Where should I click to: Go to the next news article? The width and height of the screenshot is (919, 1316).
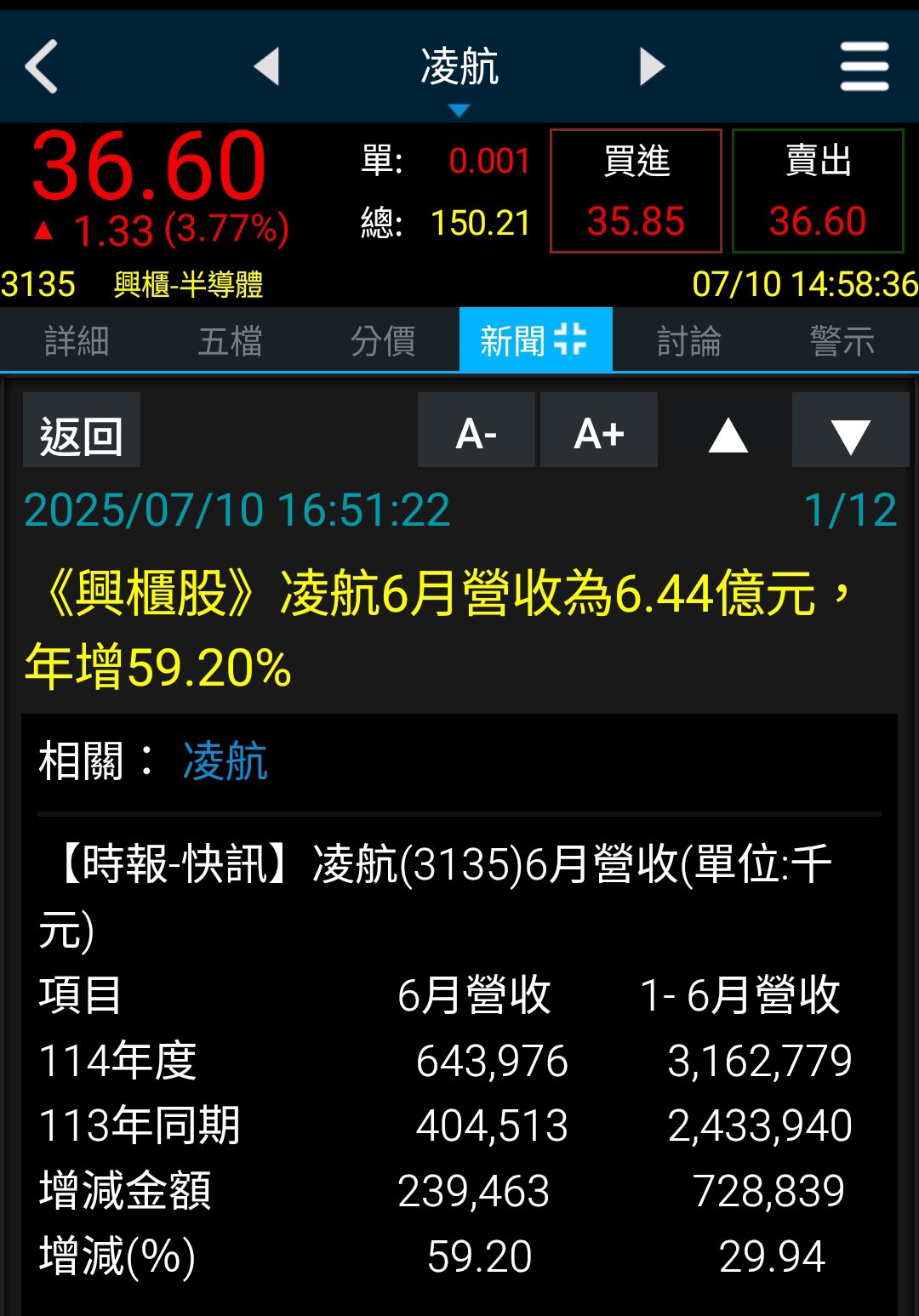tap(850, 434)
